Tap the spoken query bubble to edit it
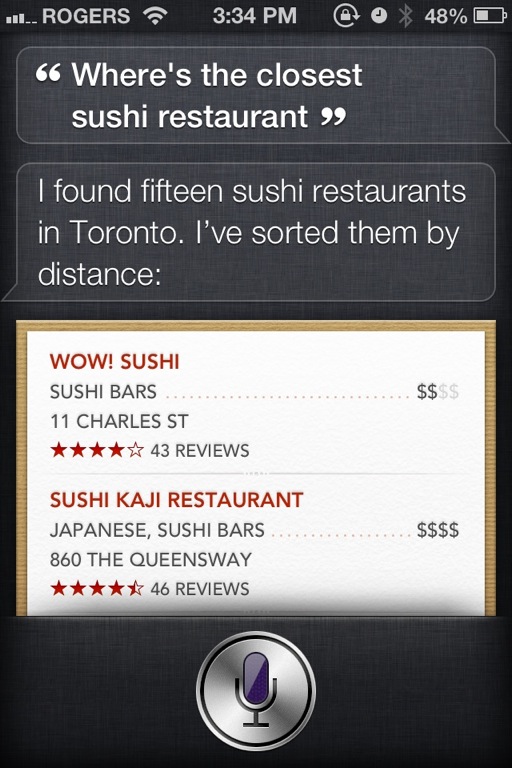The height and width of the screenshot is (768, 512). pyautogui.click(x=257, y=95)
